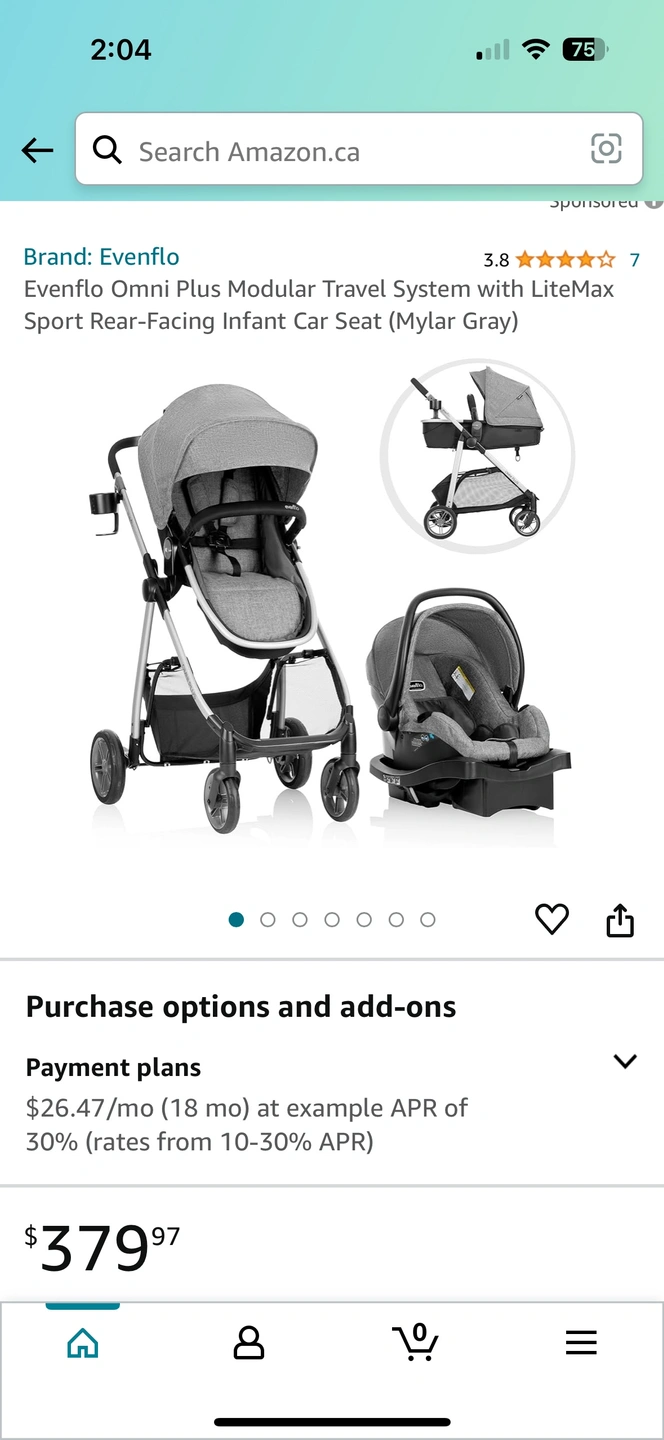Image resolution: width=664 pixels, height=1440 pixels.
Task: Go back using the arrow icon
Action: 37,151
